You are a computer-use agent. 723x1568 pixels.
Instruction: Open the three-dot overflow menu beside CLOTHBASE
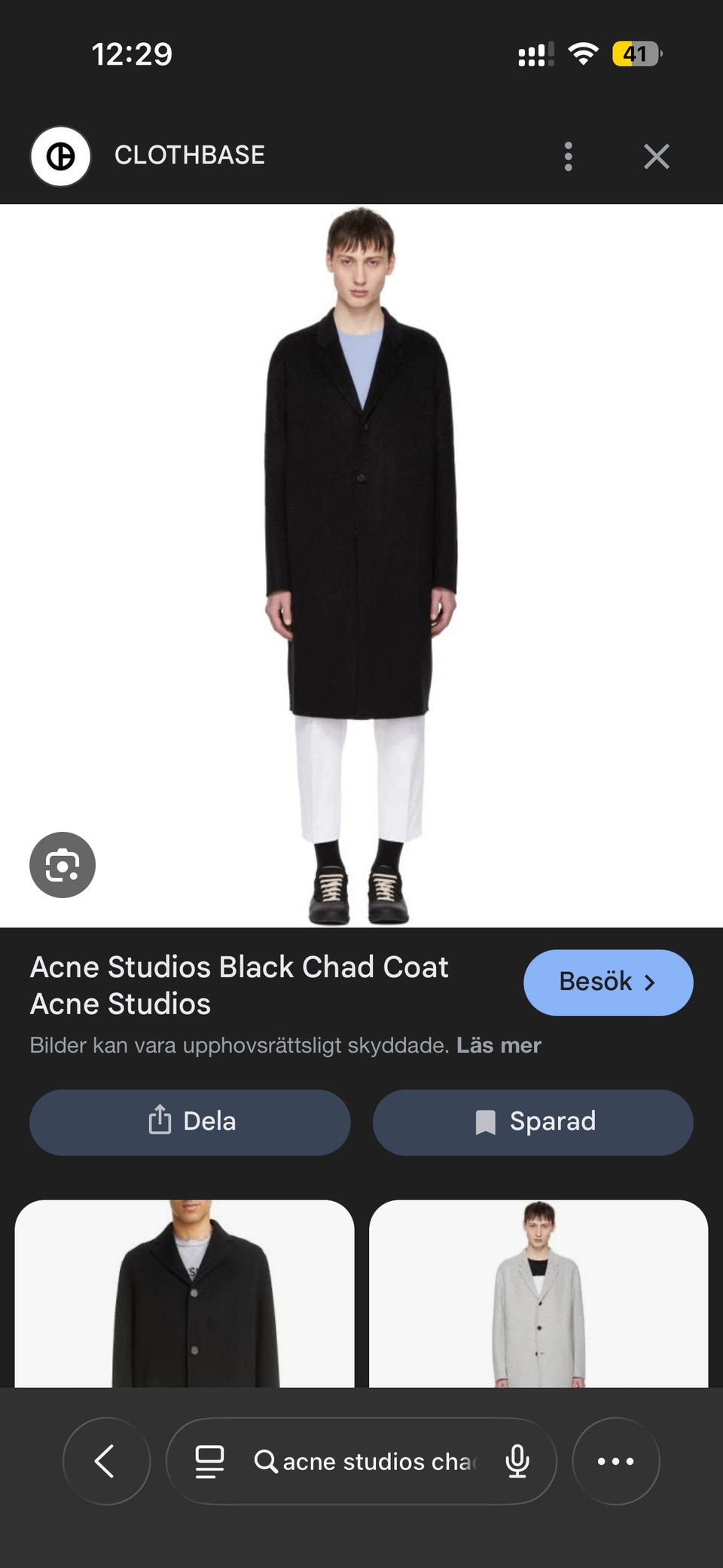[569, 157]
